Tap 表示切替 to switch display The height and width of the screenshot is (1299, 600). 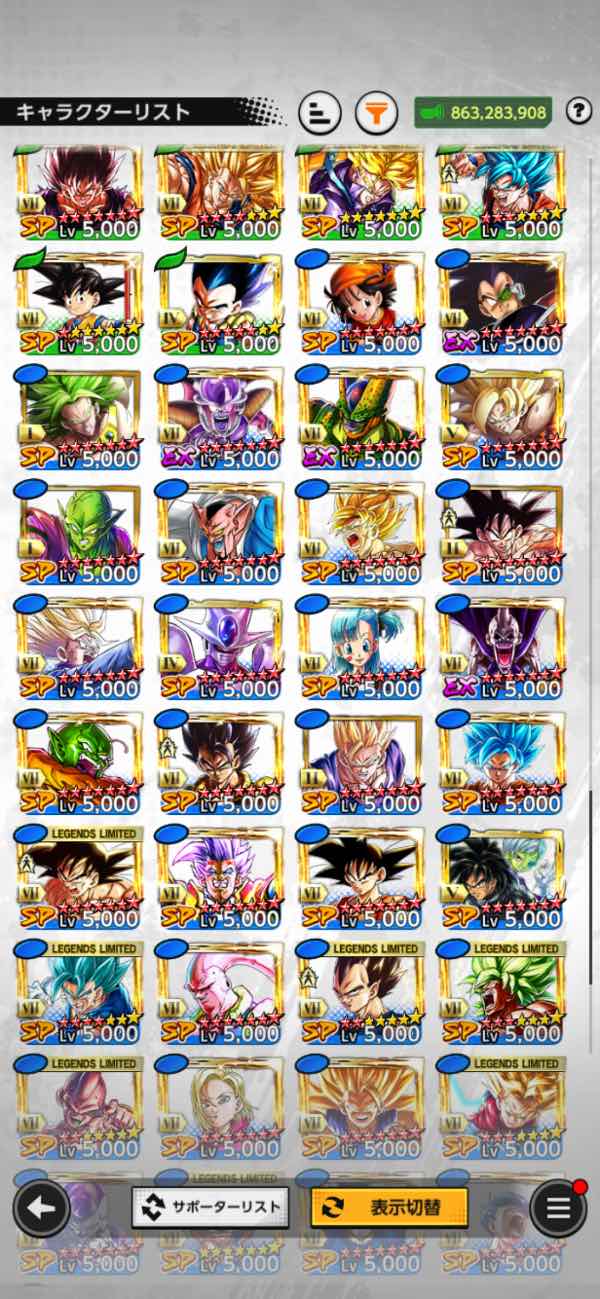coord(389,1207)
